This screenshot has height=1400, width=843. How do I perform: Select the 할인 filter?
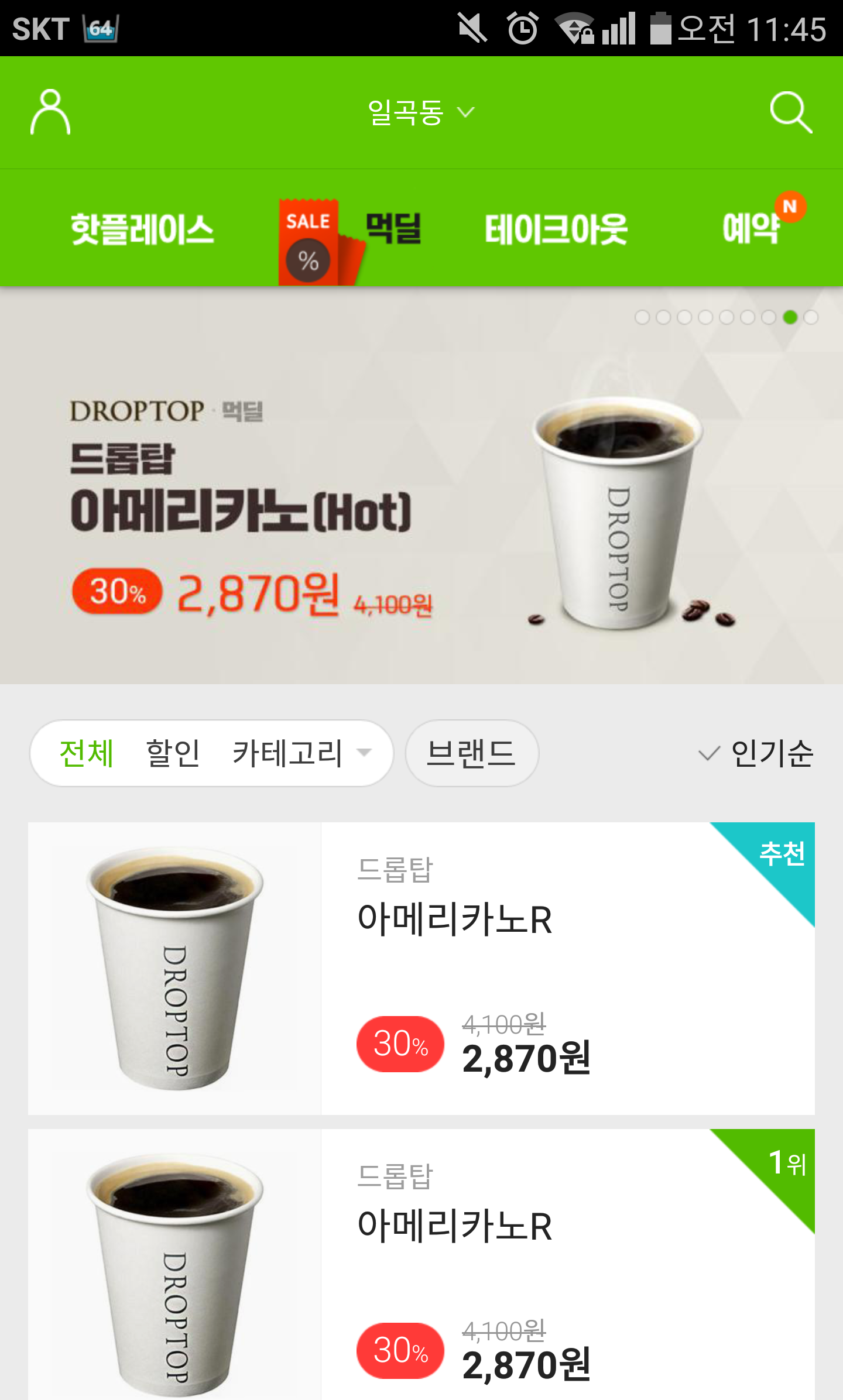click(173, 753)
